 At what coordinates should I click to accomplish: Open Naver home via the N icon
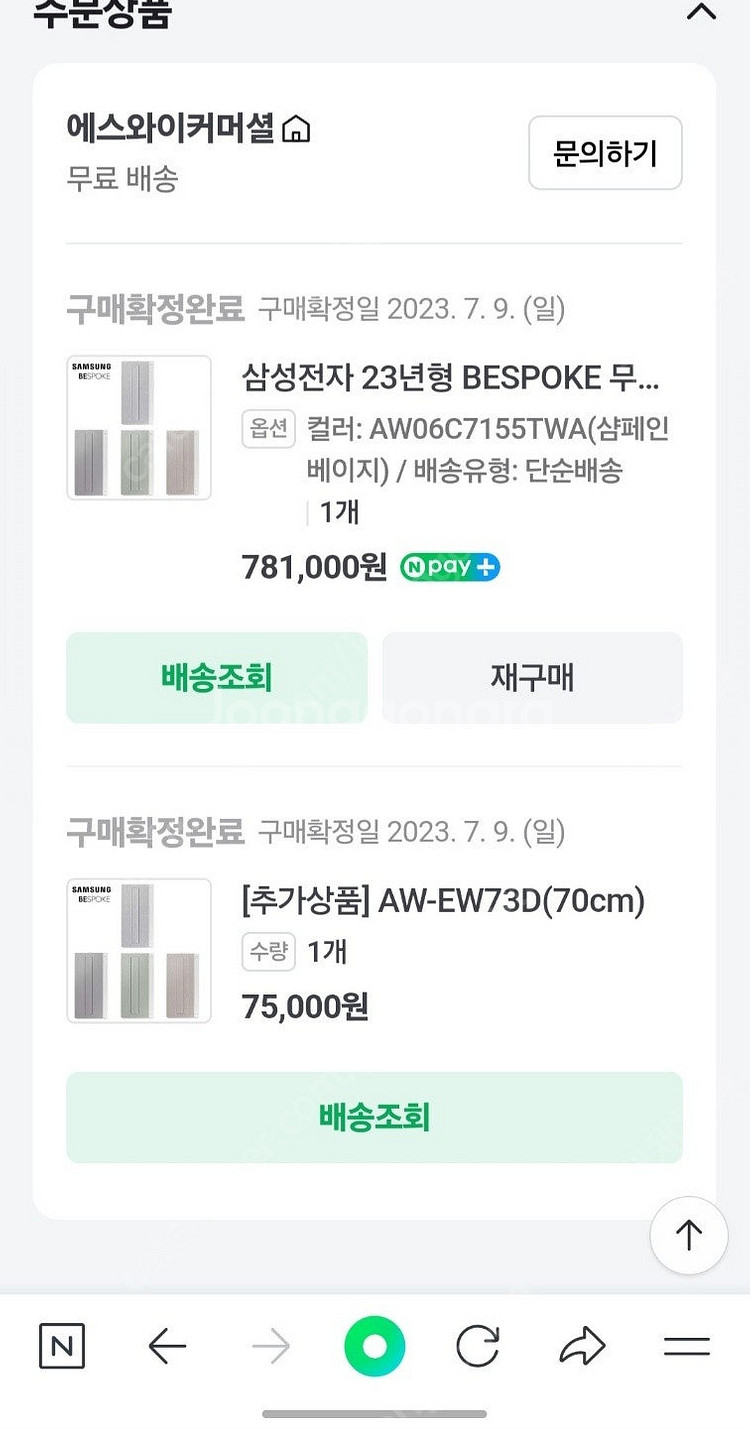coord(62,1346)
